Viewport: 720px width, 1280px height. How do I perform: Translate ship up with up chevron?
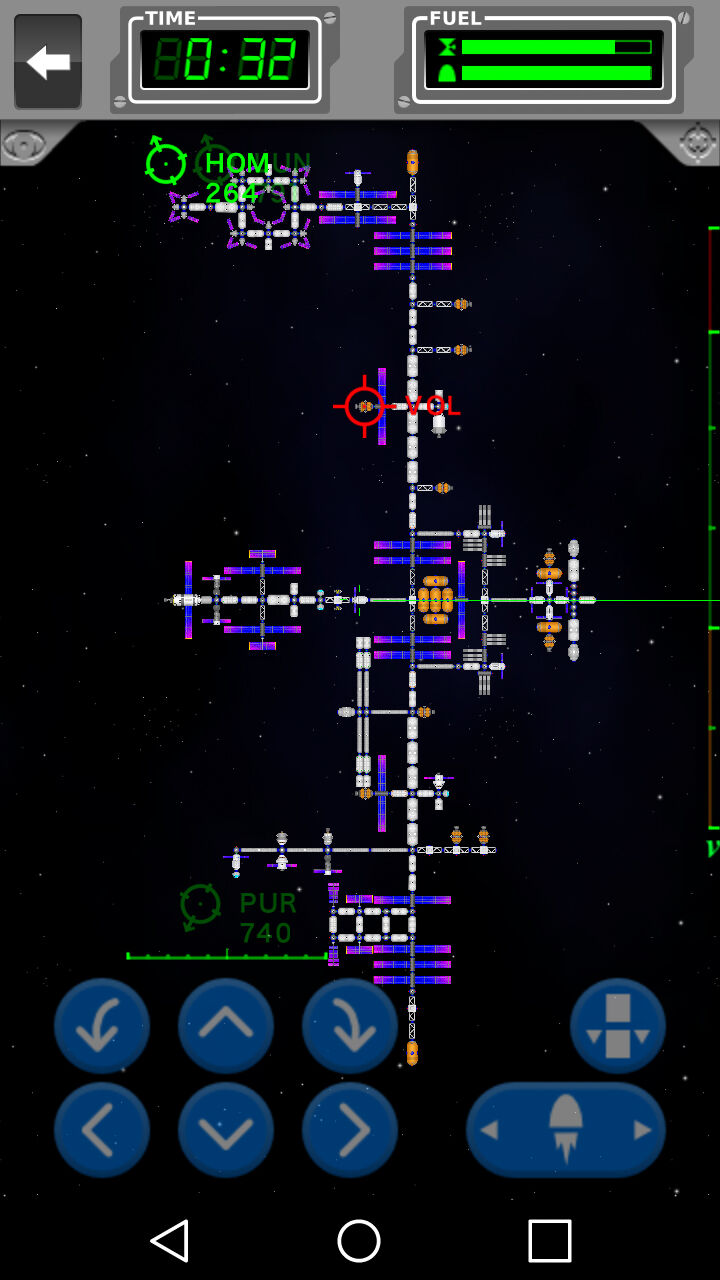coord(226,1026)
